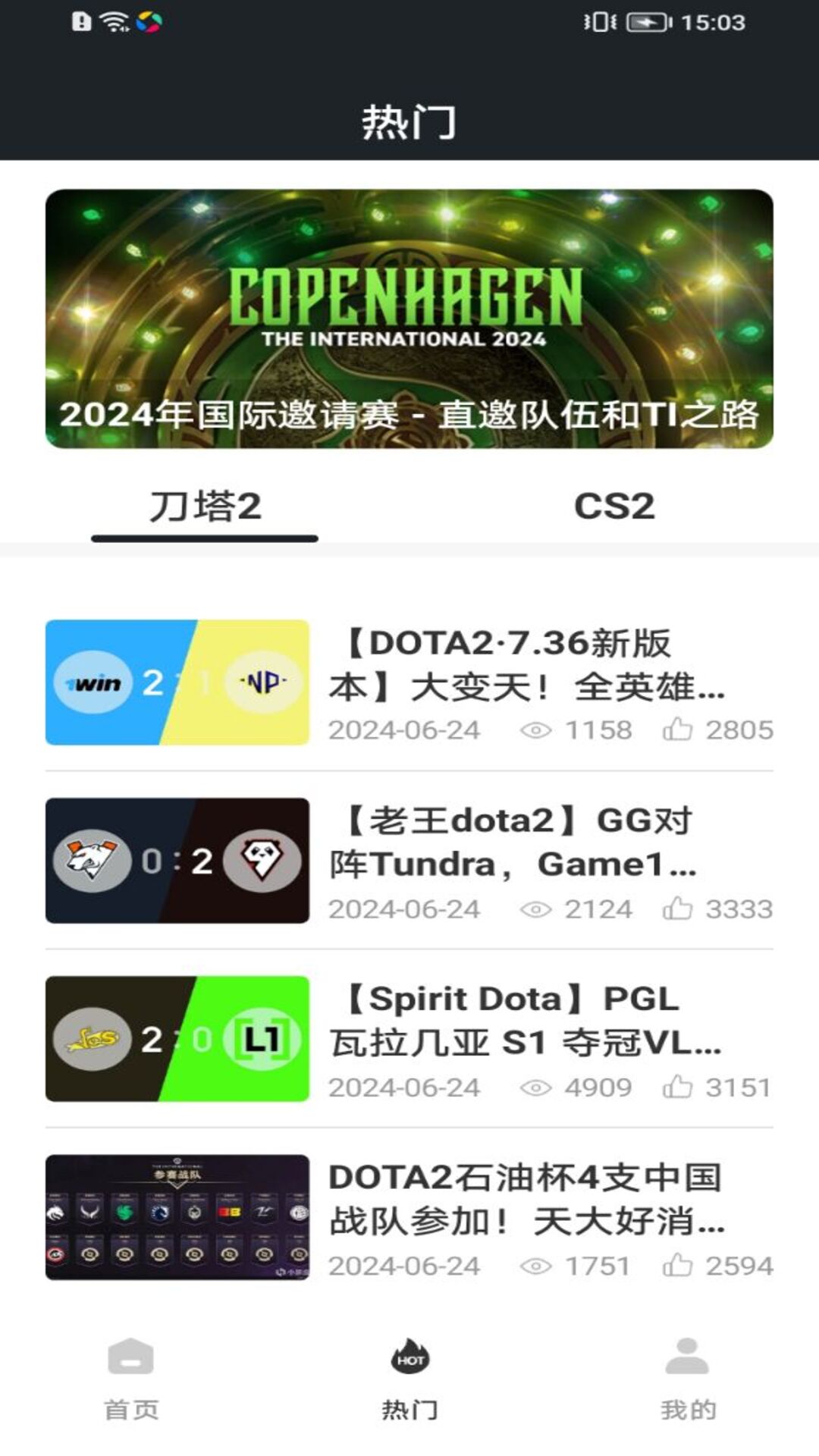
Task: Switch to the CS2 tab
Action: 614,507
